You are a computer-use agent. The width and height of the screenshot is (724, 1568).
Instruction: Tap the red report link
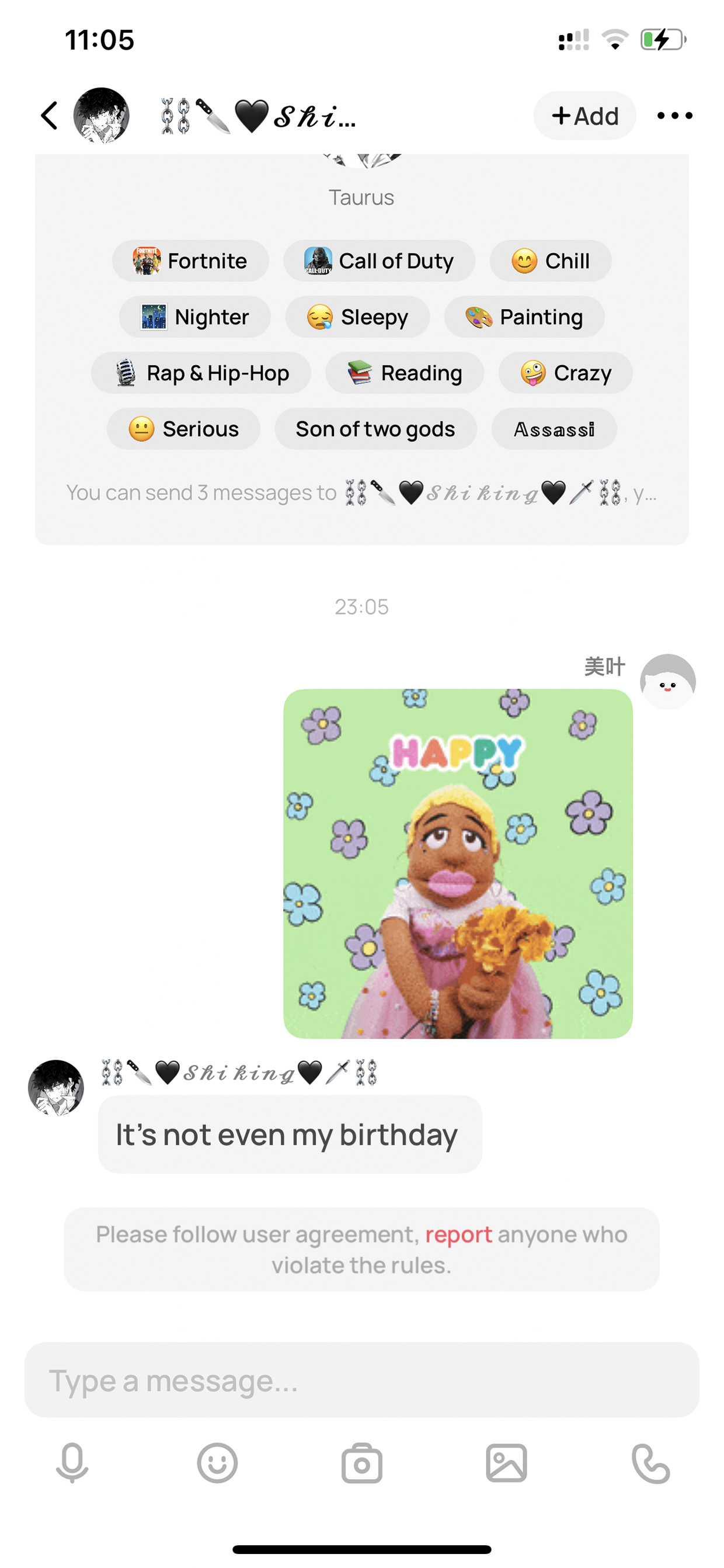(458, 1234)
